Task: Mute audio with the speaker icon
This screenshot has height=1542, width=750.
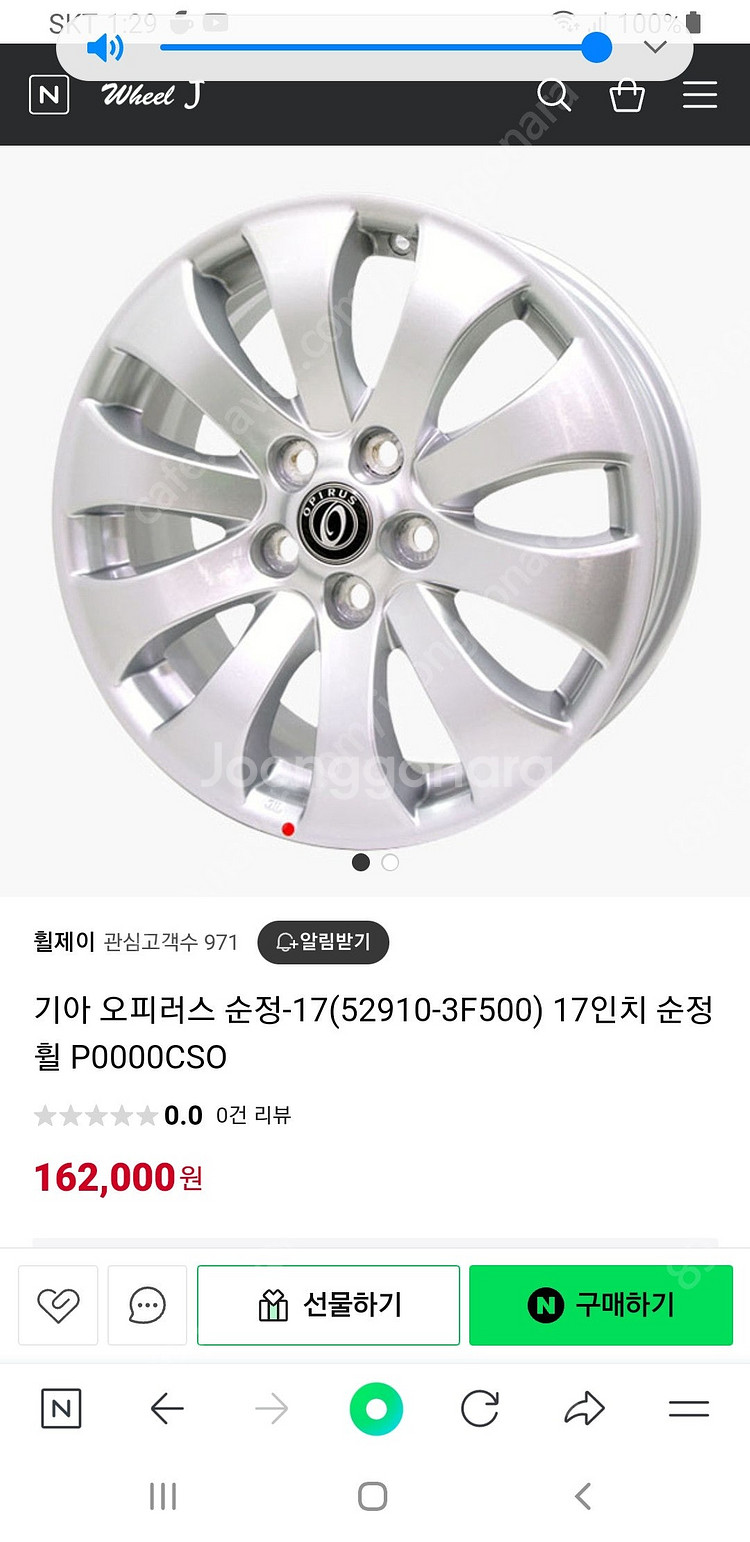Action: coord(107,47)
